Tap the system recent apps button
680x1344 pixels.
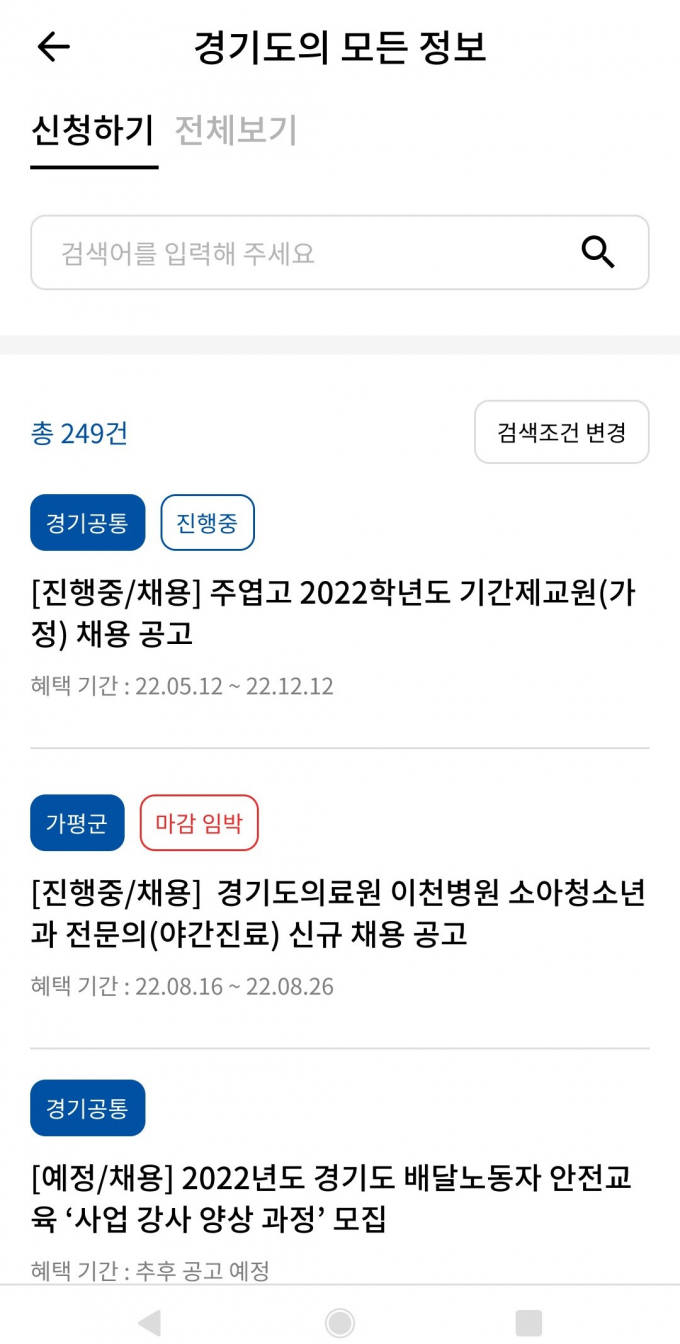tap(528, 1323)
